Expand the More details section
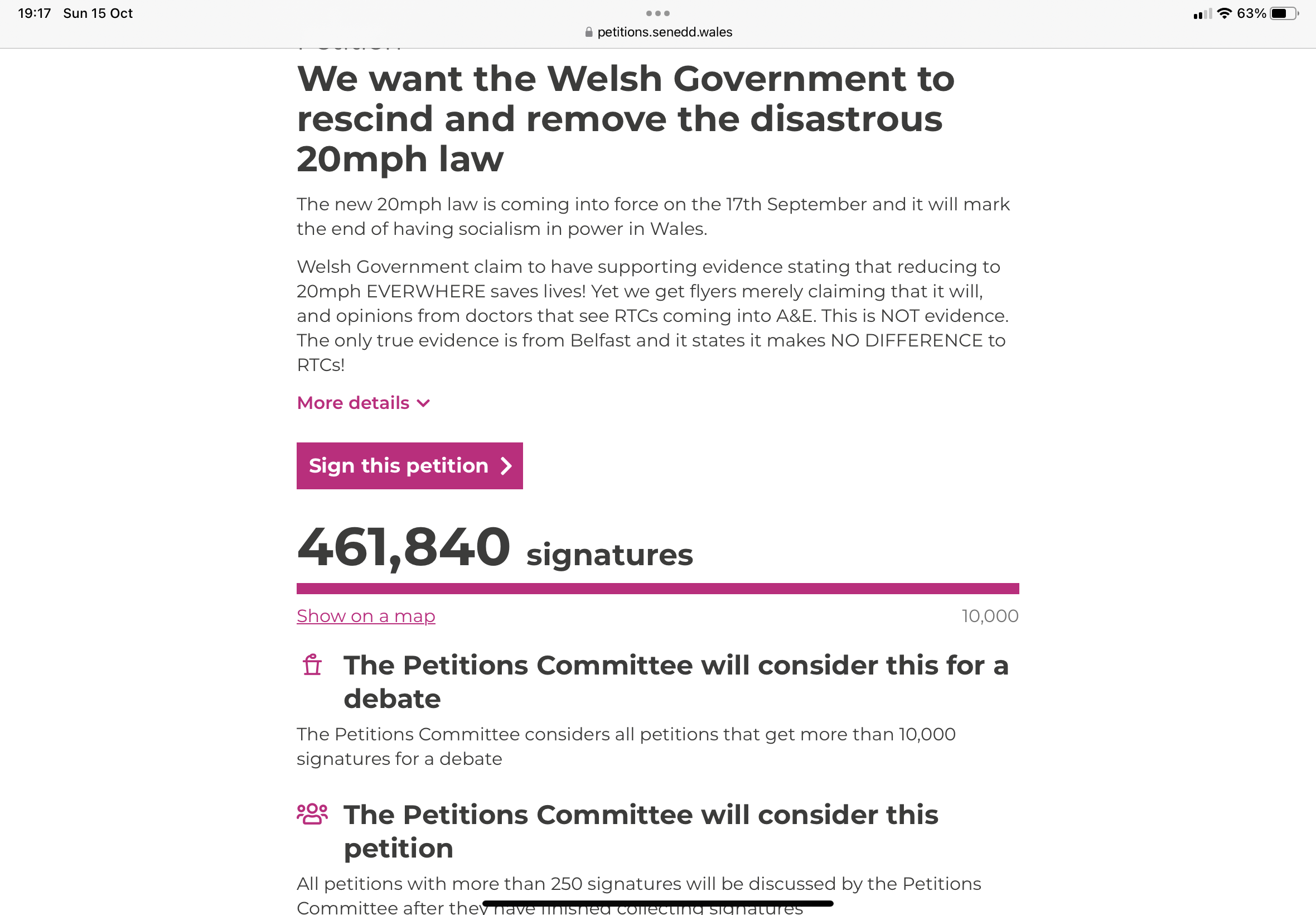 (362, 403)
